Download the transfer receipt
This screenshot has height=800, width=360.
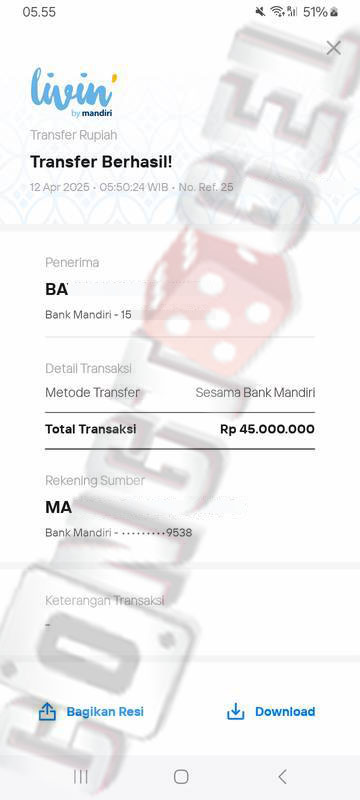(x=271, y=711)
